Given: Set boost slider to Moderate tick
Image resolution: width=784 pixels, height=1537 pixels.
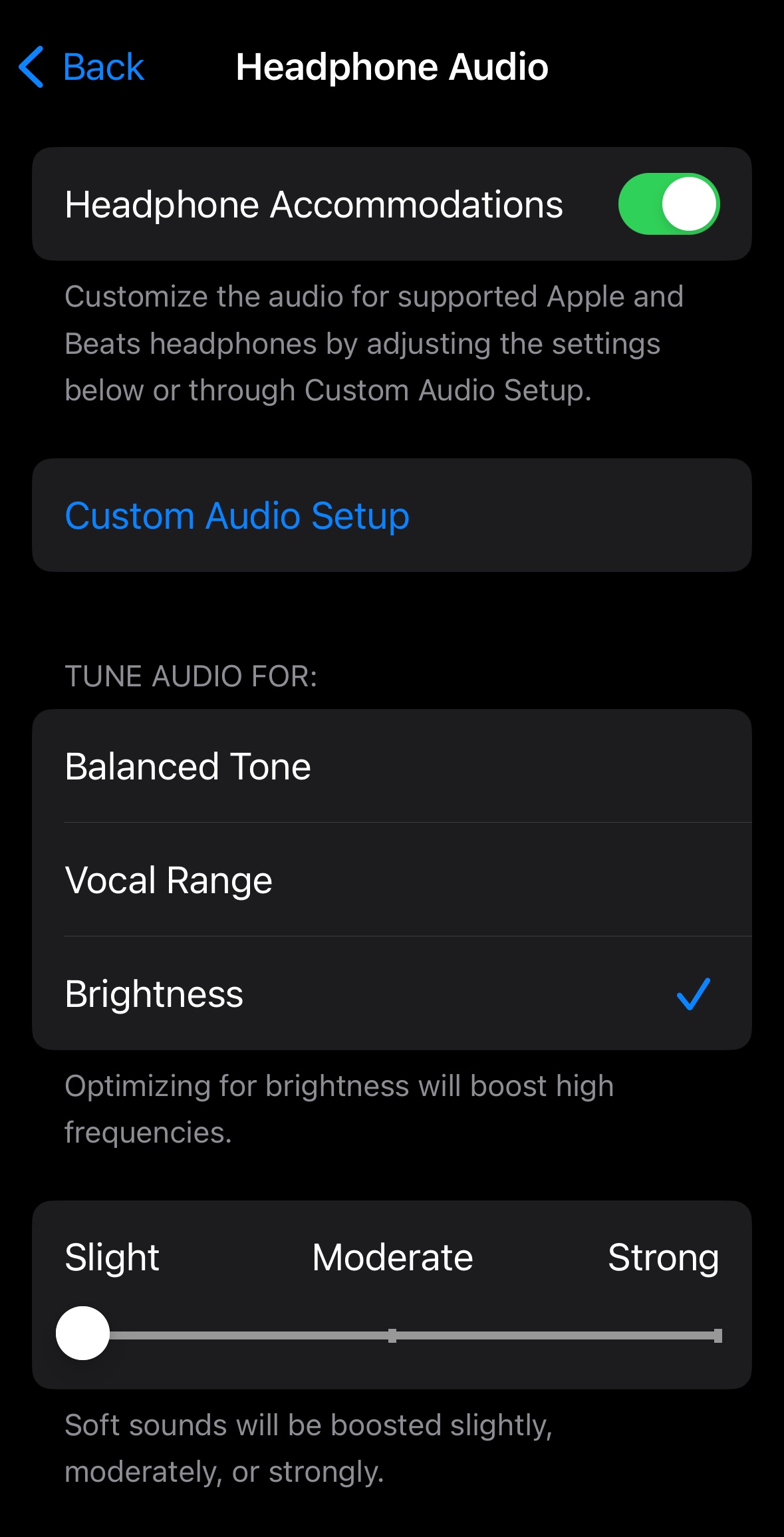Looking at the screenshot, I should pos(392,1335).
